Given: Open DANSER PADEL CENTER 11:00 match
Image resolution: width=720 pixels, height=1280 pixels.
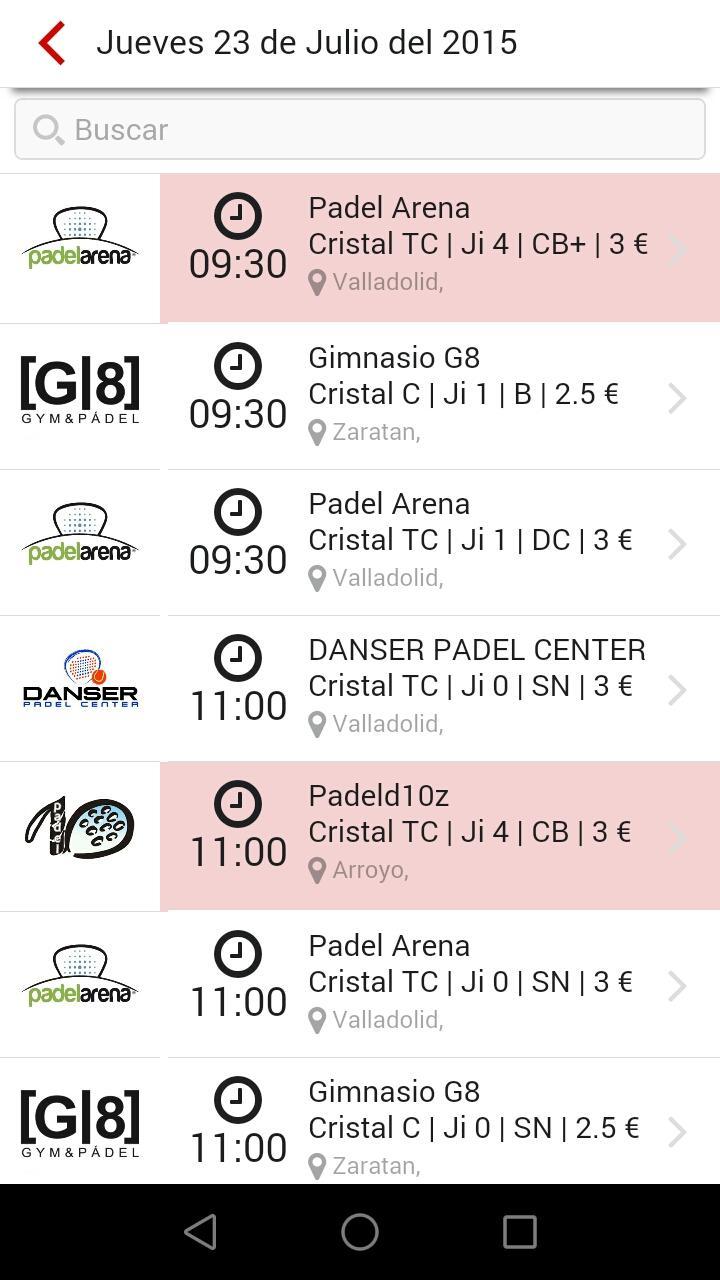Looking at the screenshot, I should click(x=440, y=687).
